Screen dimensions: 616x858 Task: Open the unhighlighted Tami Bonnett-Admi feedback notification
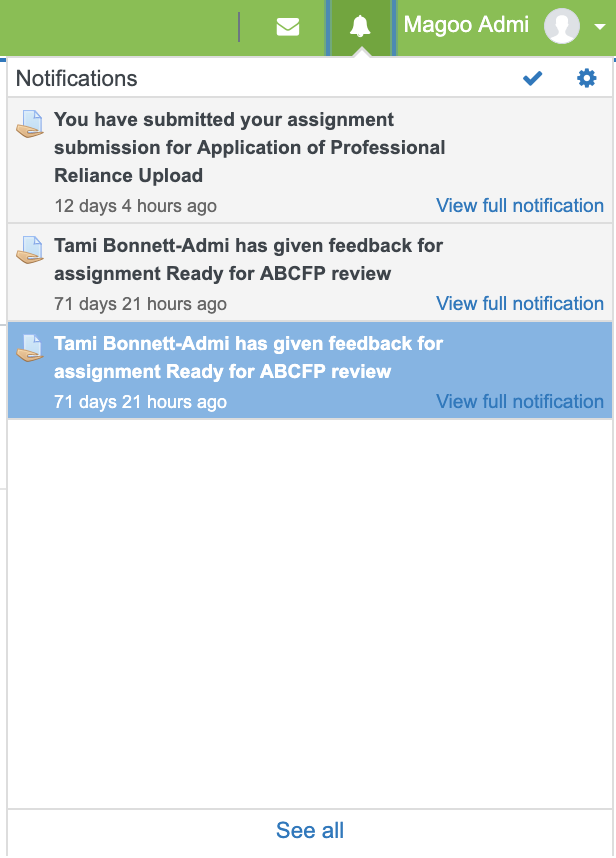coord(248,259)
